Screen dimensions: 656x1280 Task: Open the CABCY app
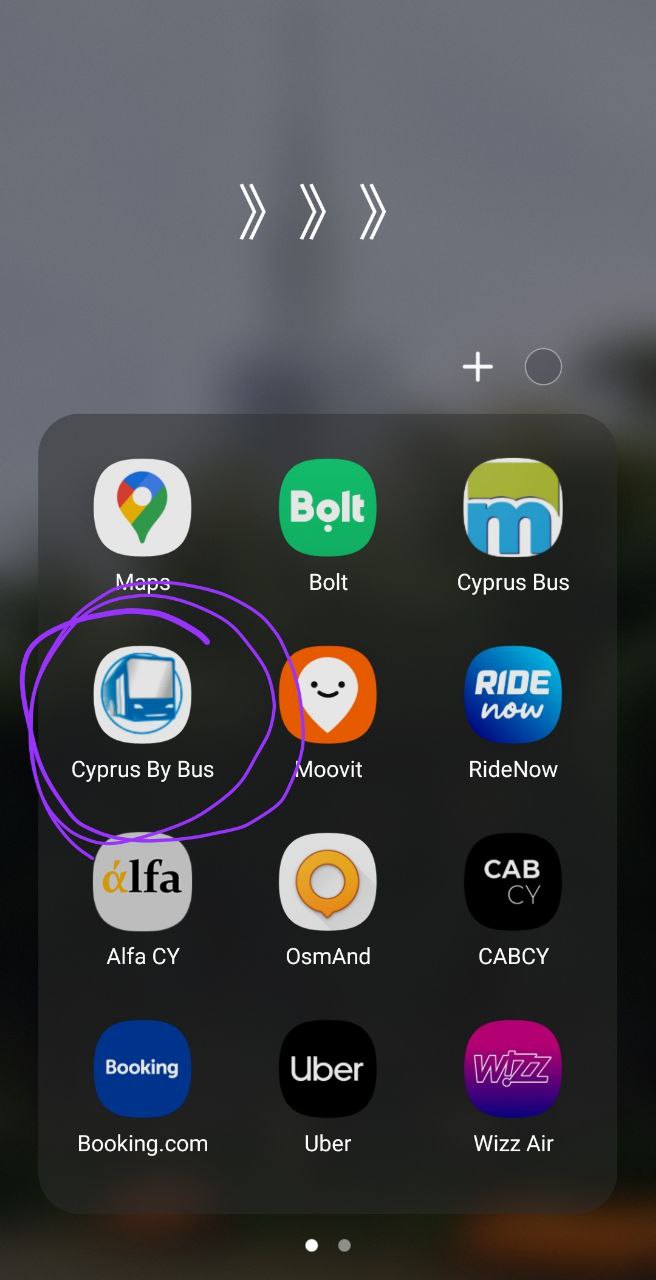513,882
